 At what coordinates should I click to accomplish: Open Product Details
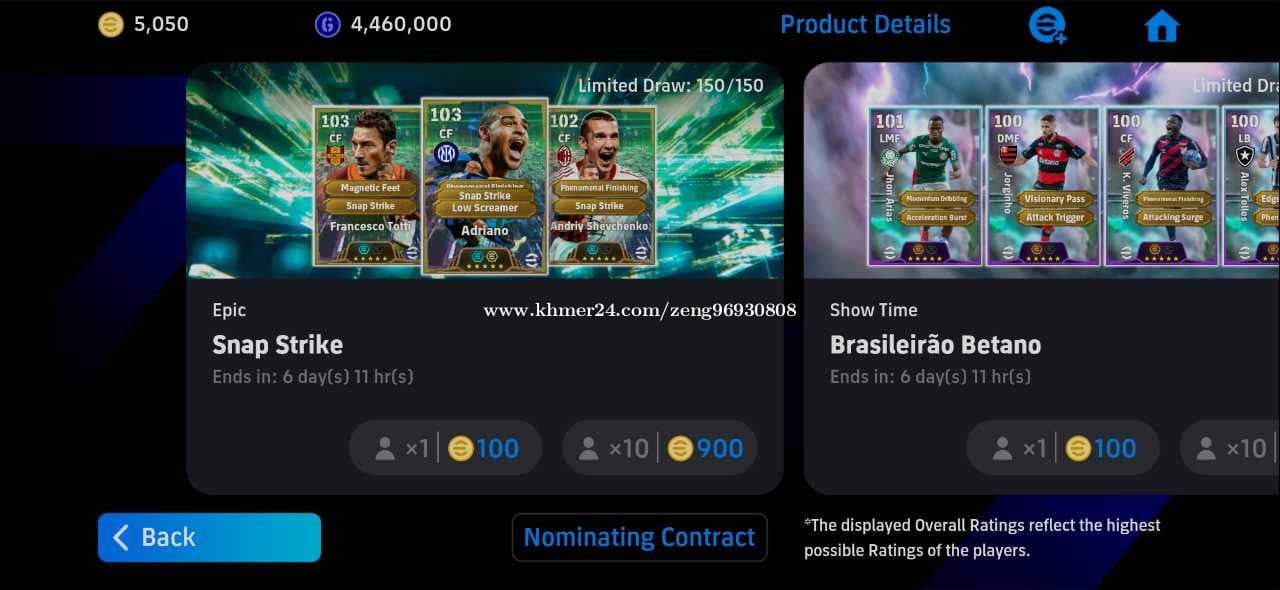tap(865, 25)
